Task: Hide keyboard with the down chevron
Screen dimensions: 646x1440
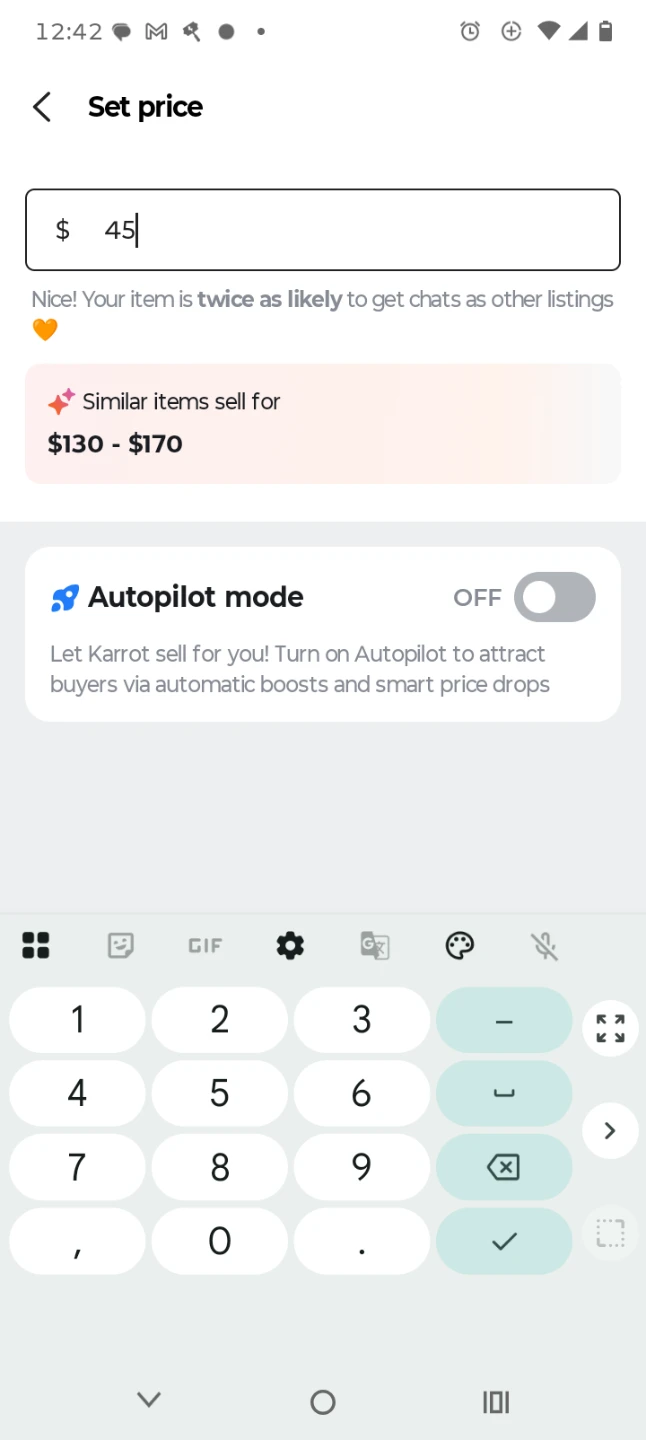Action: coord(149,1400)
